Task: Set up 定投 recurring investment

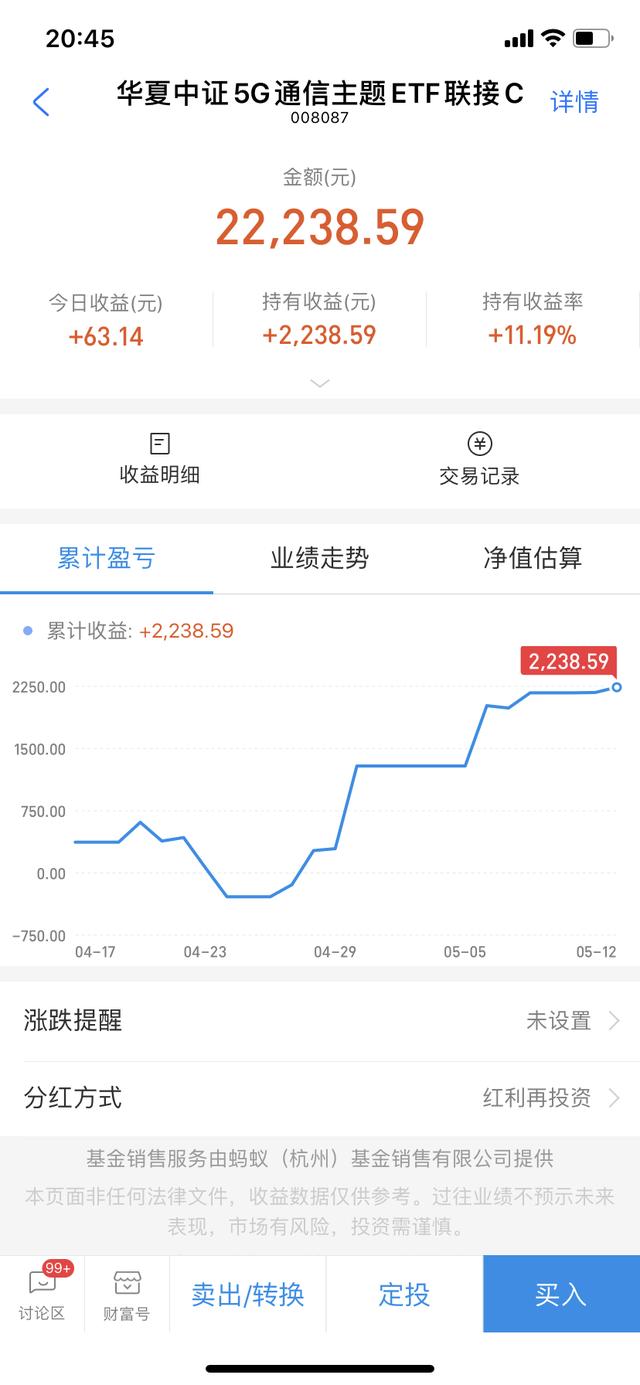Action: pyautogui.click(x=404, y=1294)
